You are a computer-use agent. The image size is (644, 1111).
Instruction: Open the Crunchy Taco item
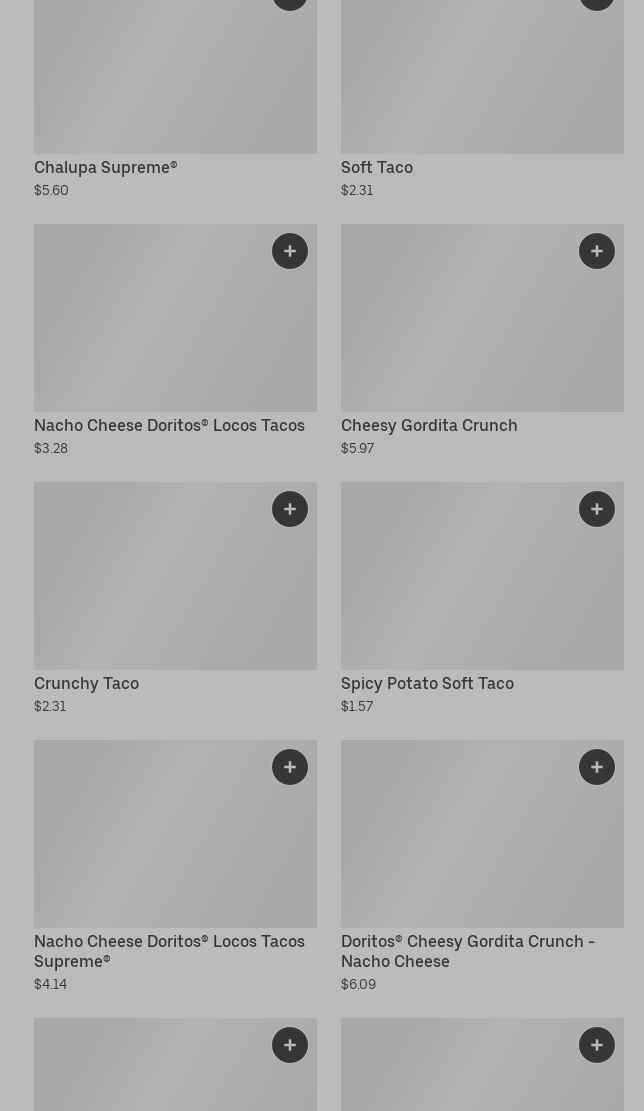pyautogui.click(x=86, y=683)
